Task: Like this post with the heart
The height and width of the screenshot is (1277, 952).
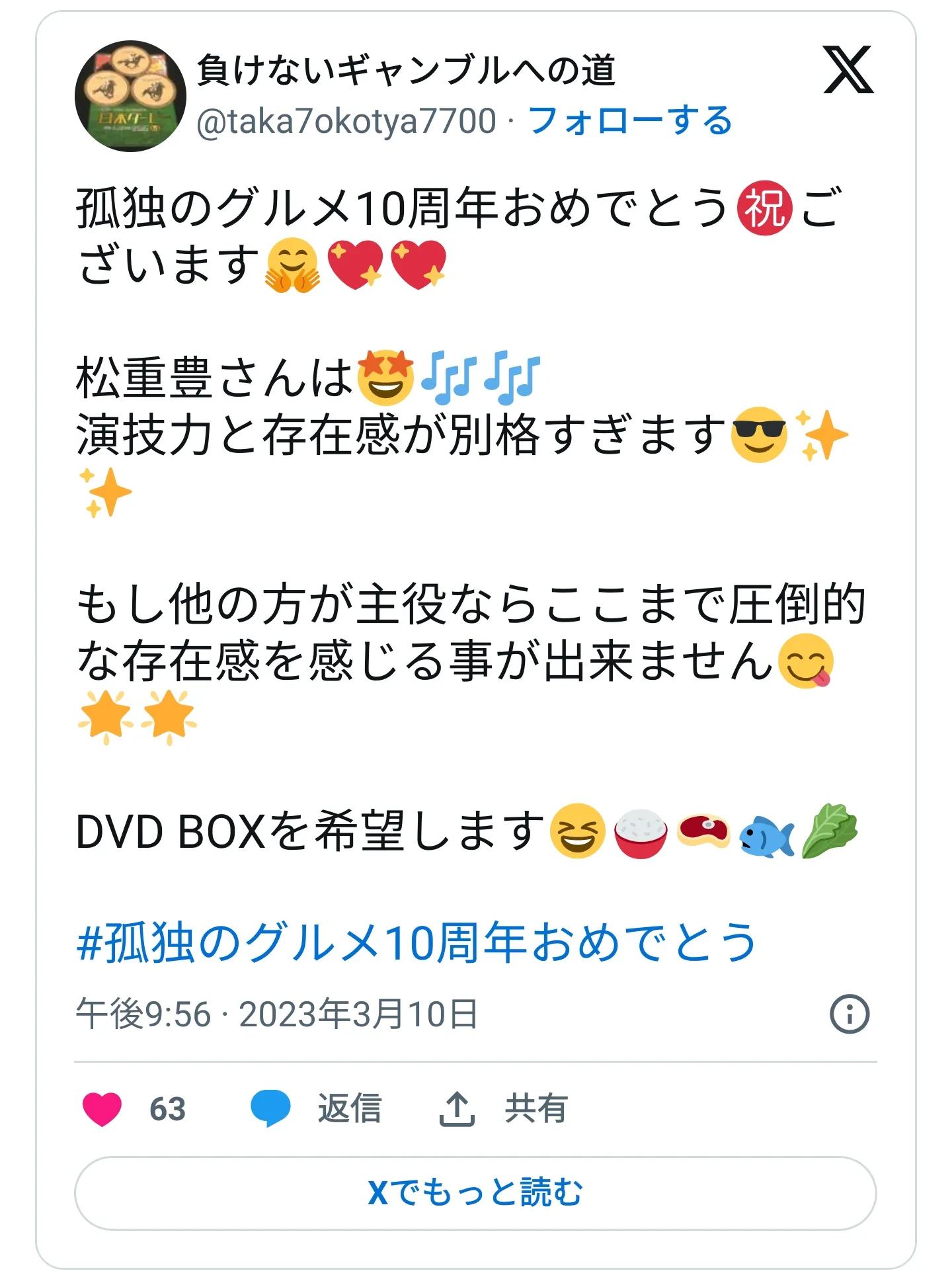Action: 102,1109
